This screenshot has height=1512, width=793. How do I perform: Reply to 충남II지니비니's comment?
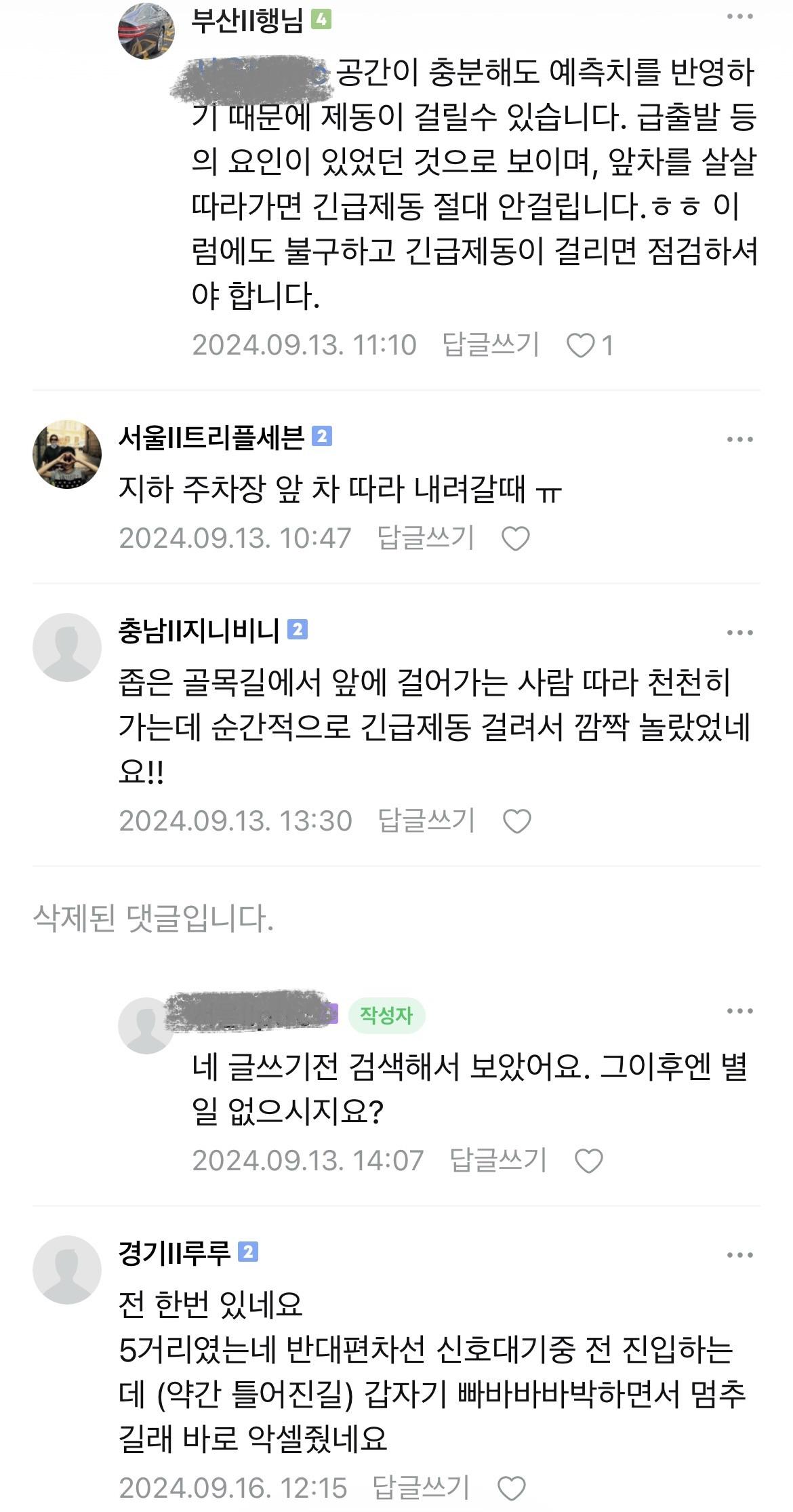point(426,820)
